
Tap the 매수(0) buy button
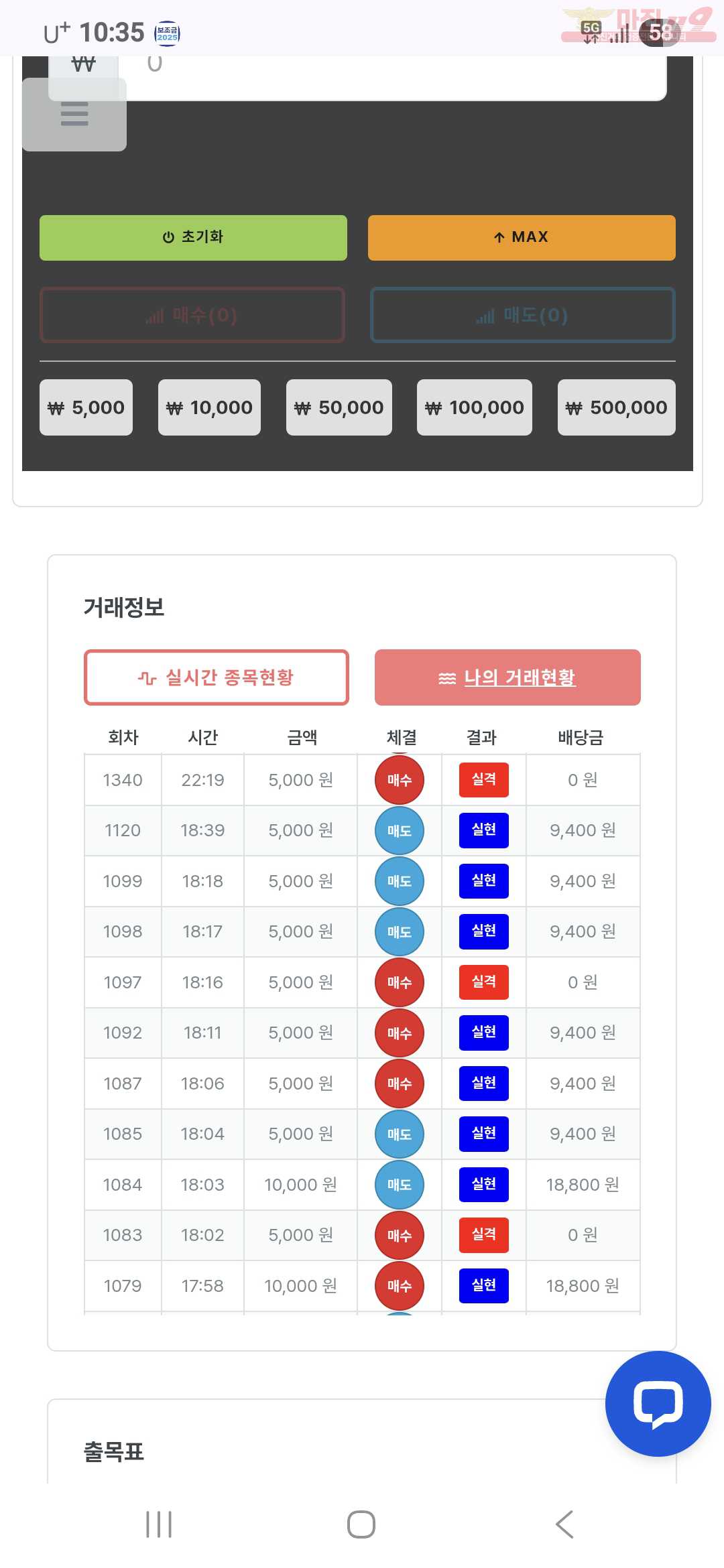tap(192, 315)
